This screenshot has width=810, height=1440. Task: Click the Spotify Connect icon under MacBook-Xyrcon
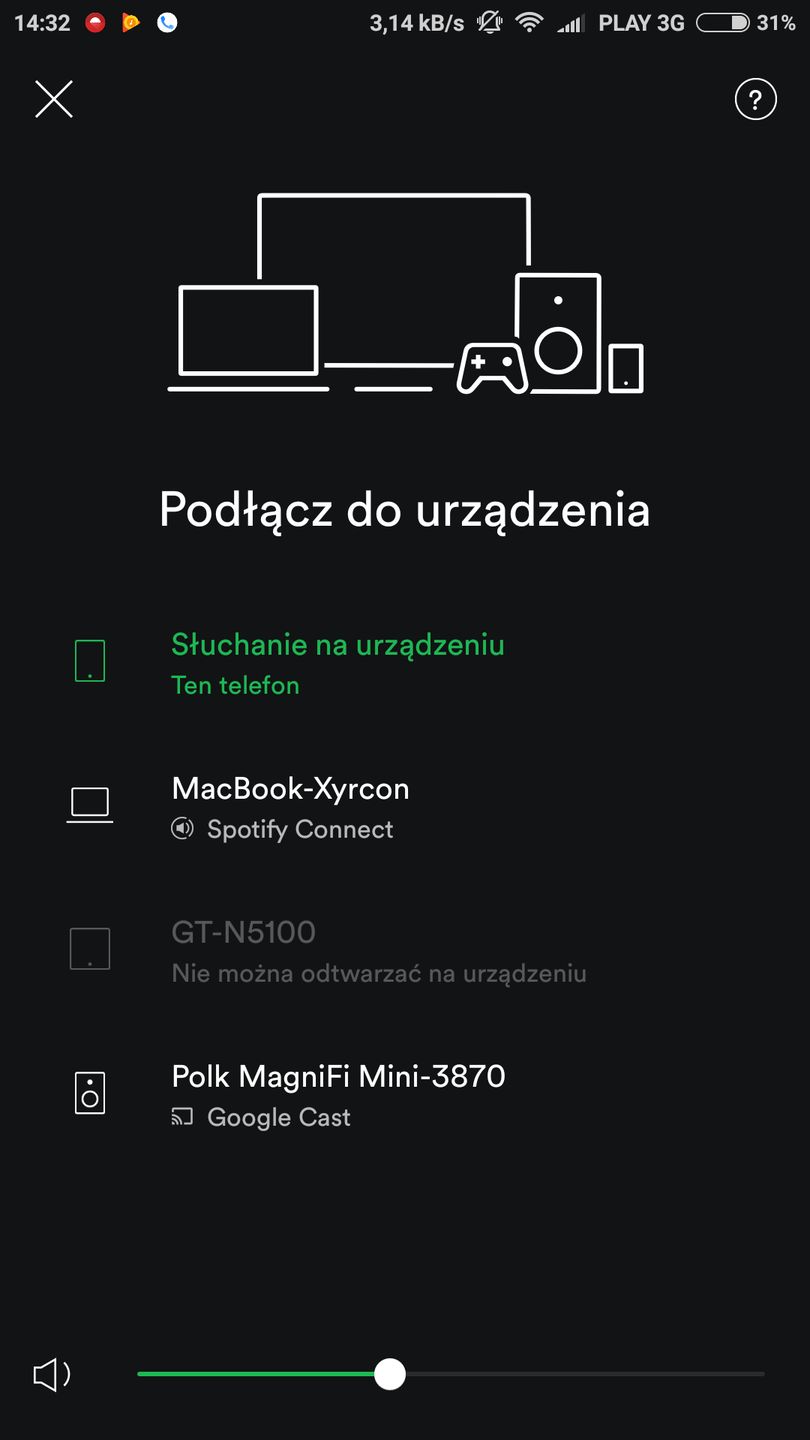(182, 828)
